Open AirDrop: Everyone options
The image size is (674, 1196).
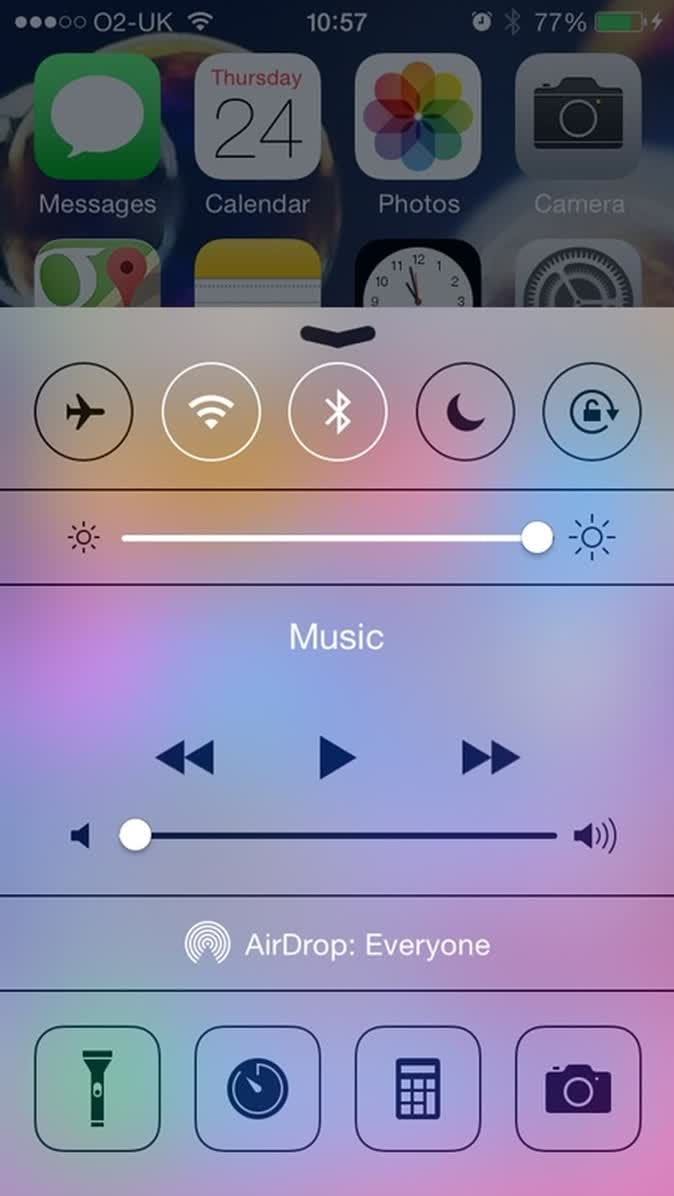(x=337, y=944)
